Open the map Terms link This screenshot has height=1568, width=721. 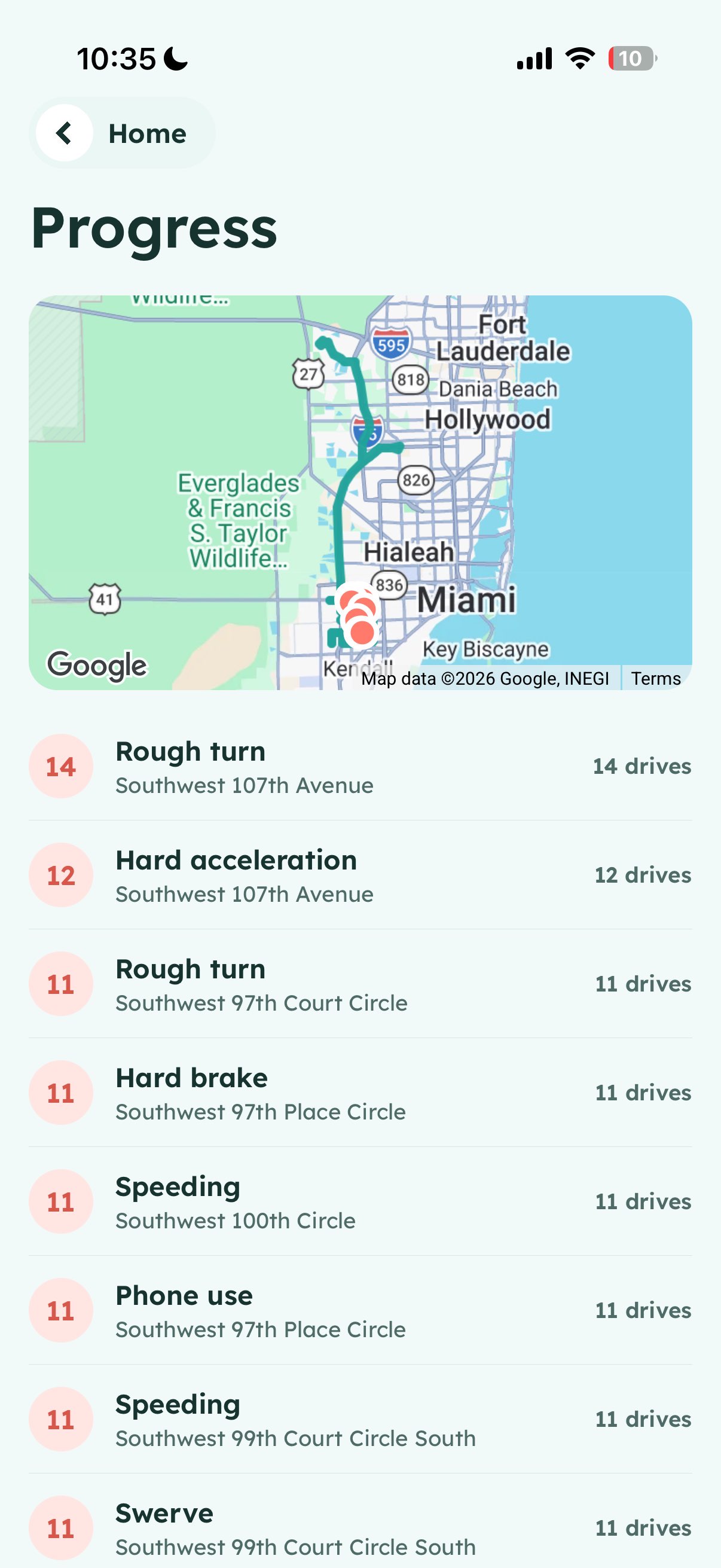pyautogui.click(x=656, y=678)
